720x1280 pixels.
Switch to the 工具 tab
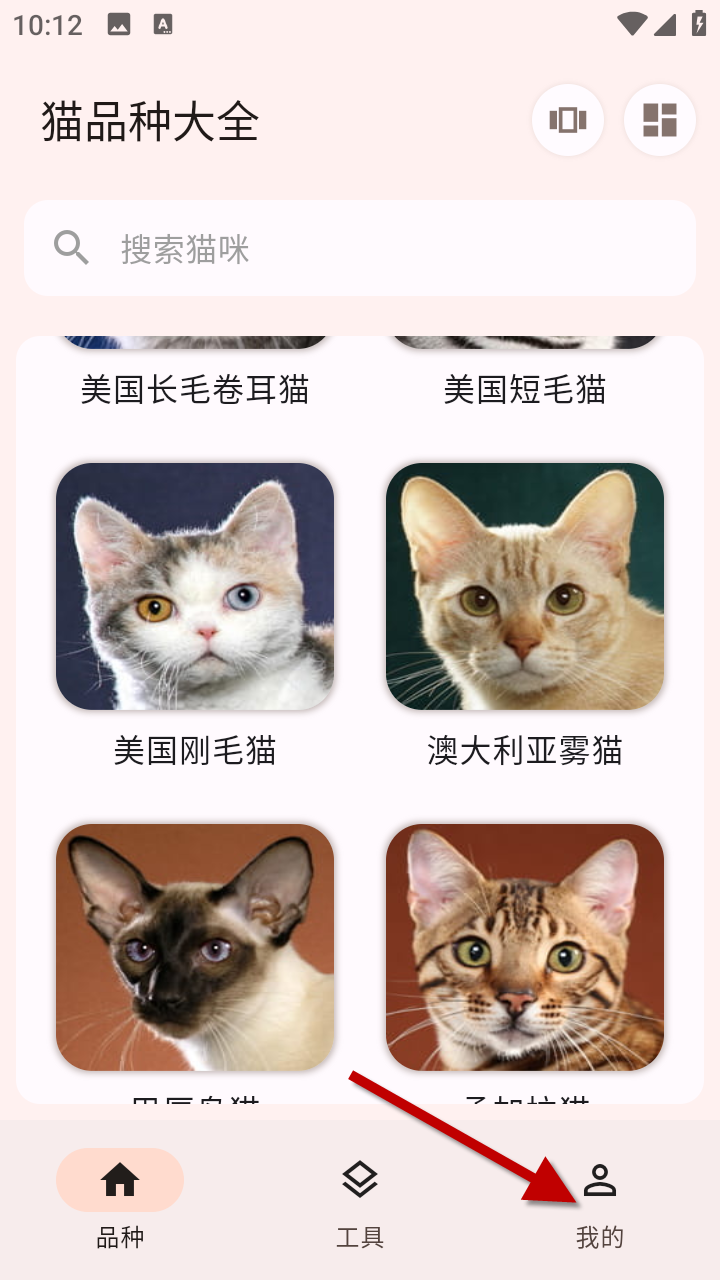[360, 1199]
